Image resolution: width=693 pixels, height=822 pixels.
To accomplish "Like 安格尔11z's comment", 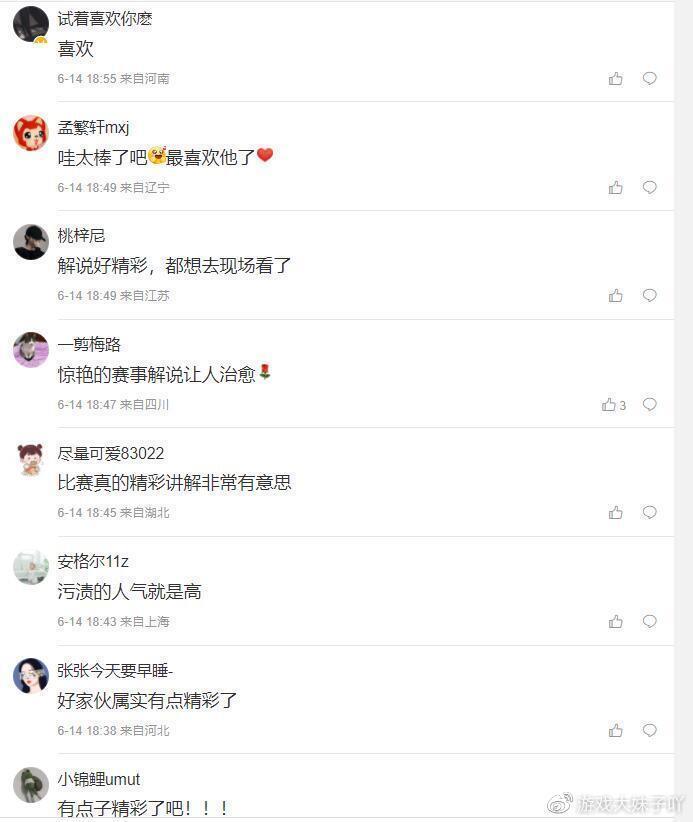I will (x=616, y=622).
